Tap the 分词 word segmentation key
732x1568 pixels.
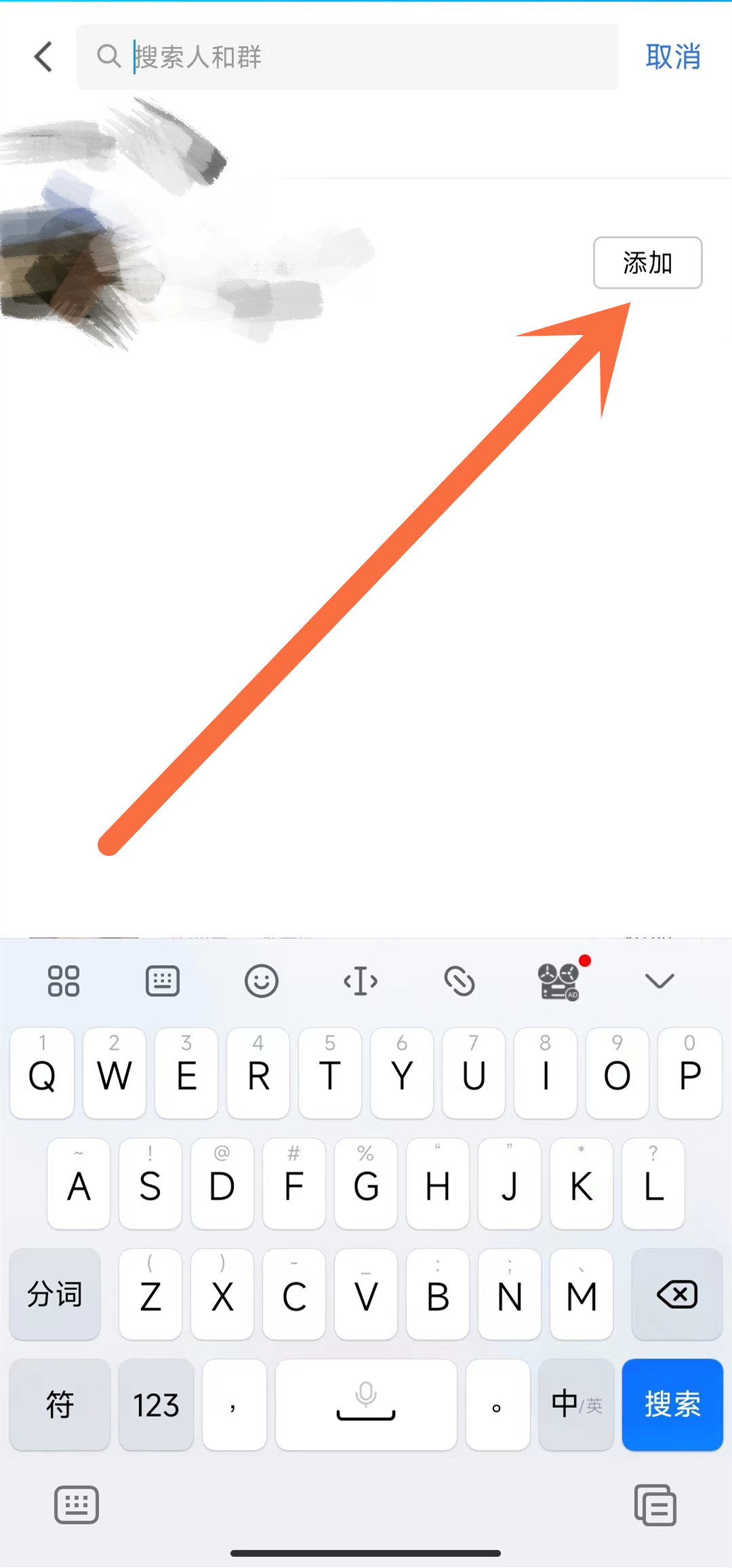pos(55,1295)
